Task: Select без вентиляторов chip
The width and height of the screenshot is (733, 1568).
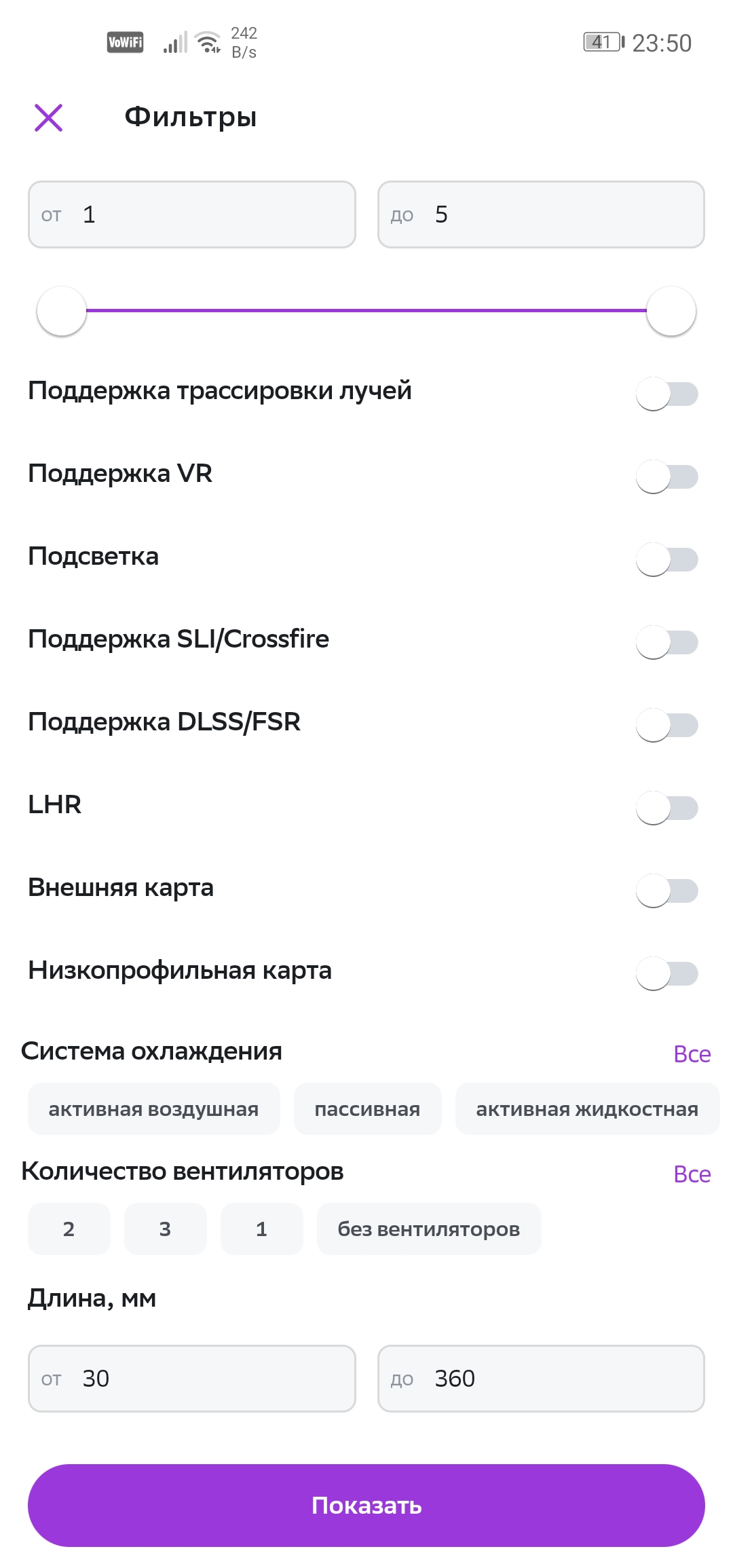Action: [429, 1229]
